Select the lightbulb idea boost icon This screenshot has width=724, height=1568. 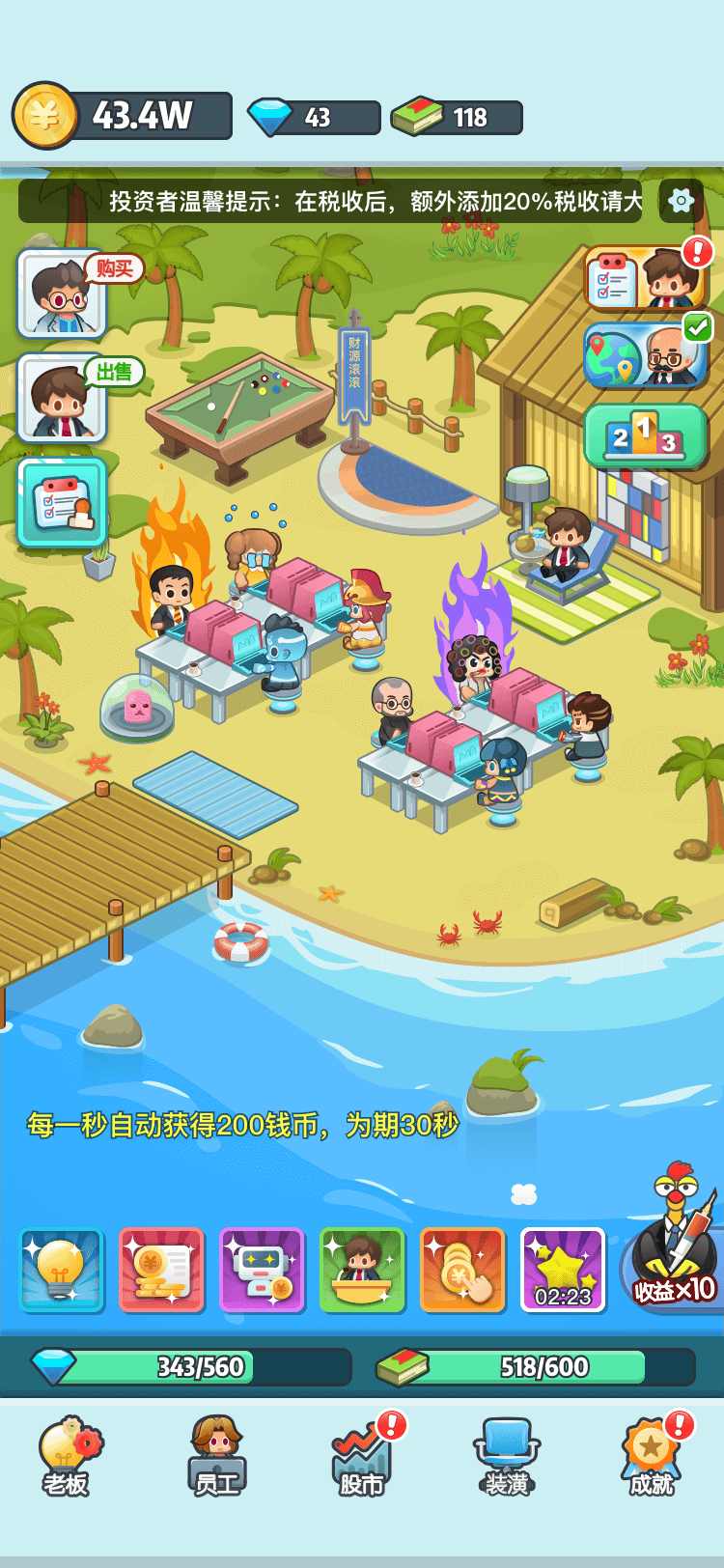click(60, 1272)
